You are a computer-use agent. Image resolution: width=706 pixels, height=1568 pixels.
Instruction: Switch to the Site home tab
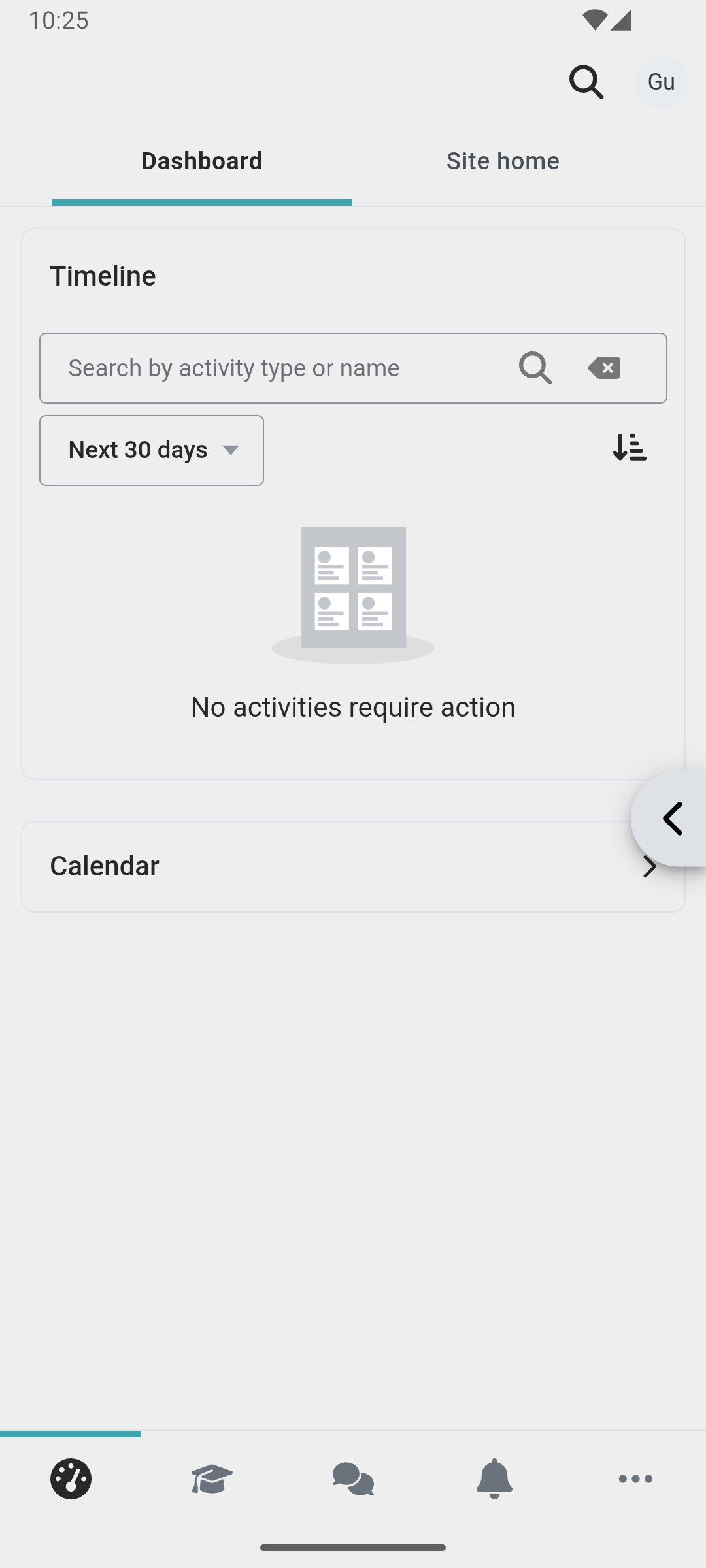click(503, 161)
